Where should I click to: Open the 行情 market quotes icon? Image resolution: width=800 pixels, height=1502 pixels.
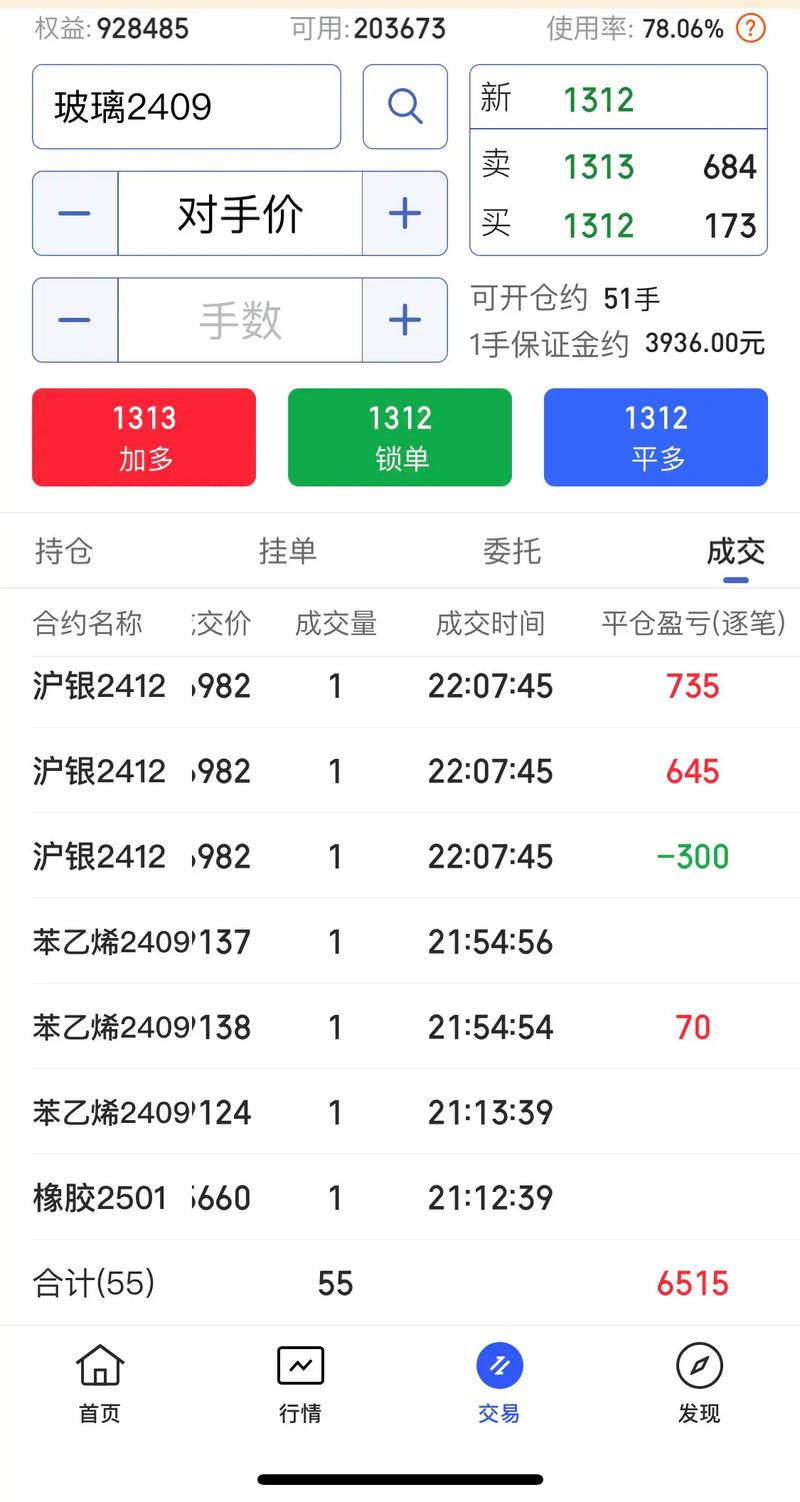click(x=298, y=1380)
